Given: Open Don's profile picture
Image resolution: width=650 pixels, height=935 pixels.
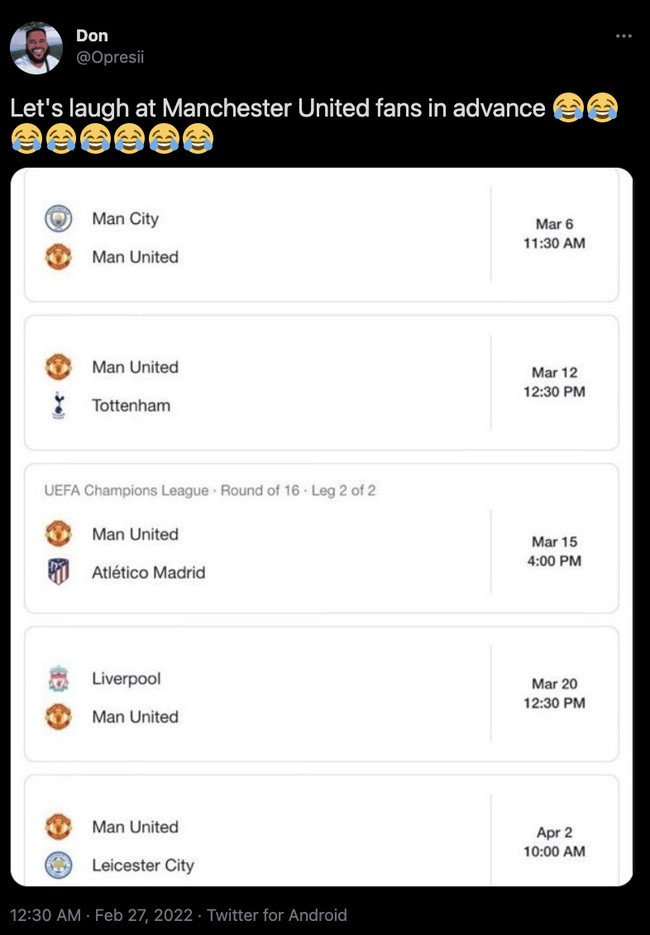Looking at the screenshot, I should tap(37, 47).
